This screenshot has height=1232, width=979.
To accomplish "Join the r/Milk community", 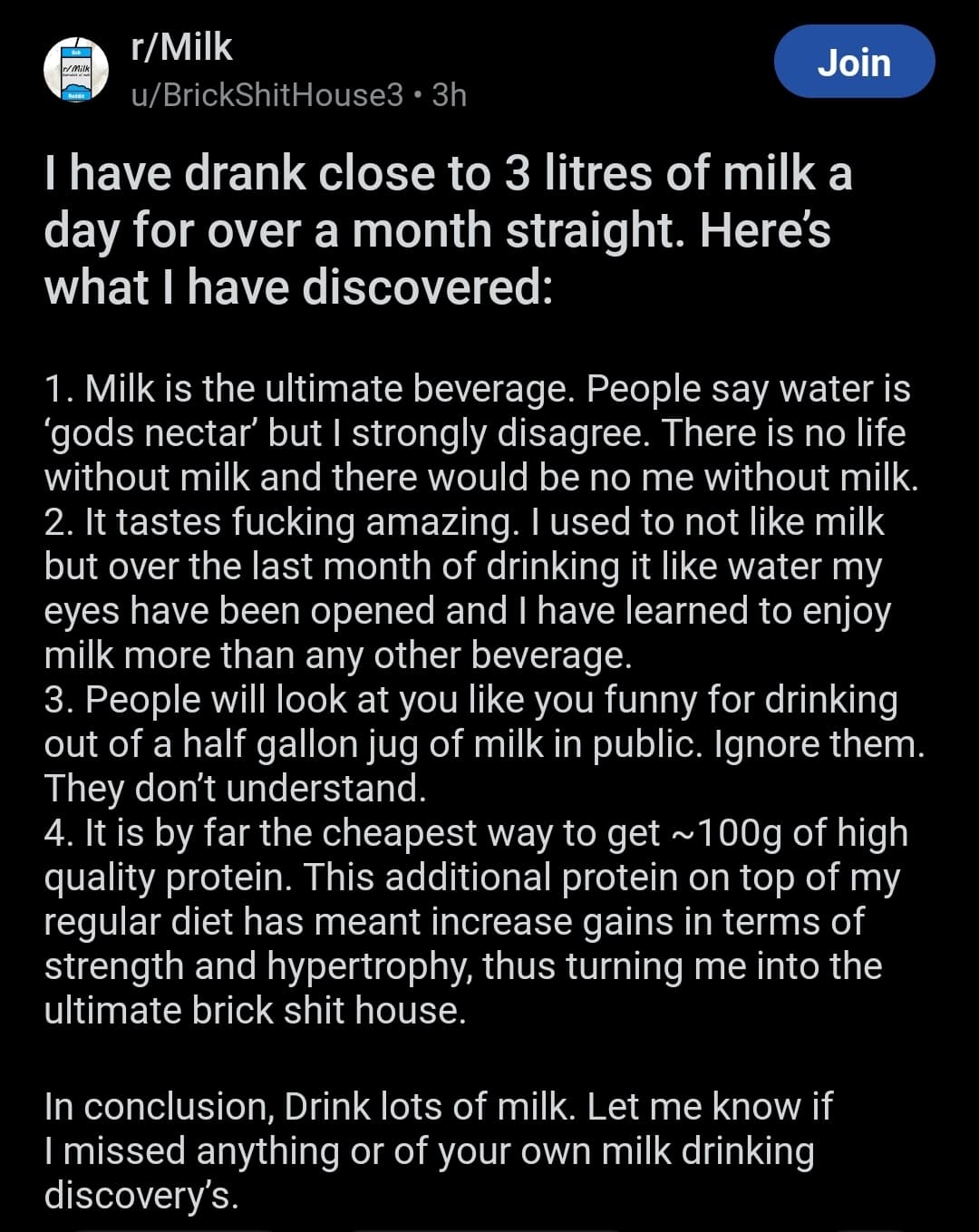I will (854, 62).
